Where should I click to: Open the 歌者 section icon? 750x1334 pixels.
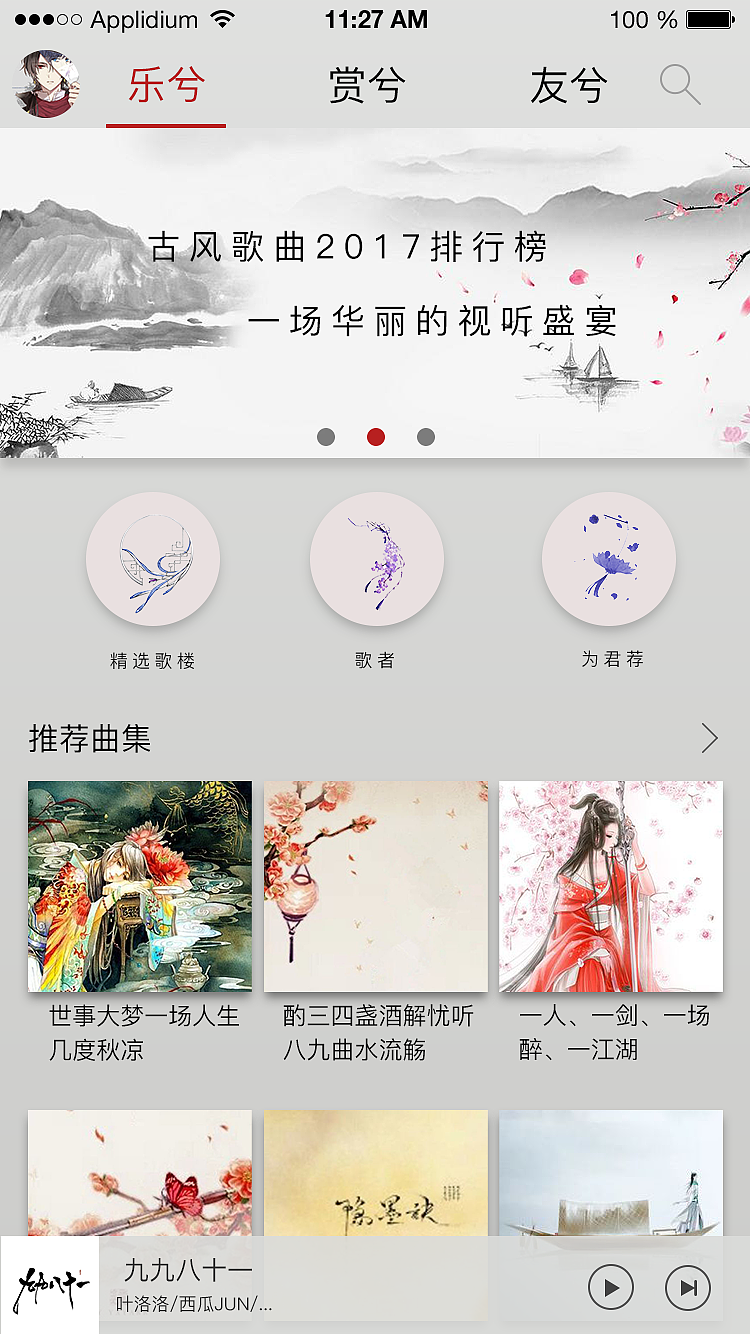(x=377, y=559)
